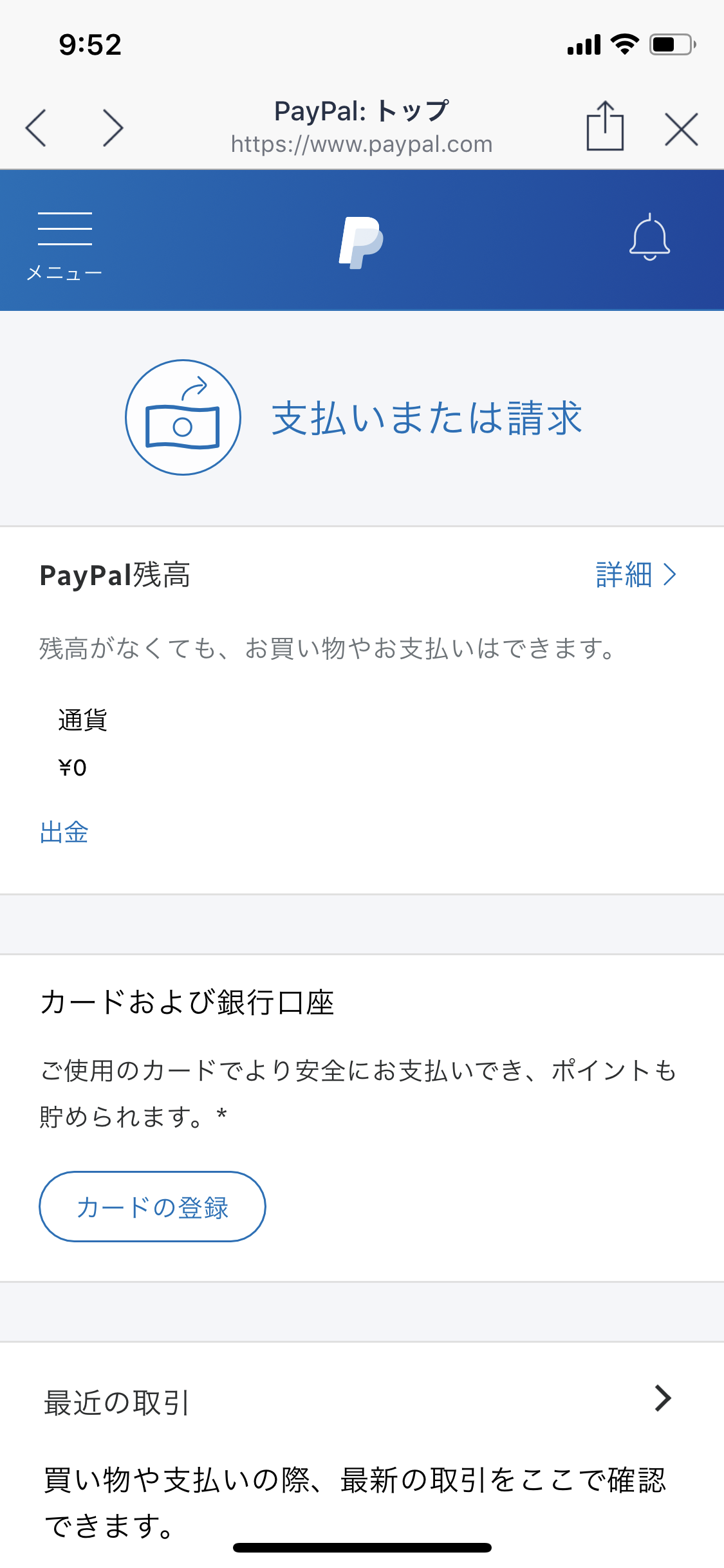Go back to the previous web page

click(x=36, y=128)
